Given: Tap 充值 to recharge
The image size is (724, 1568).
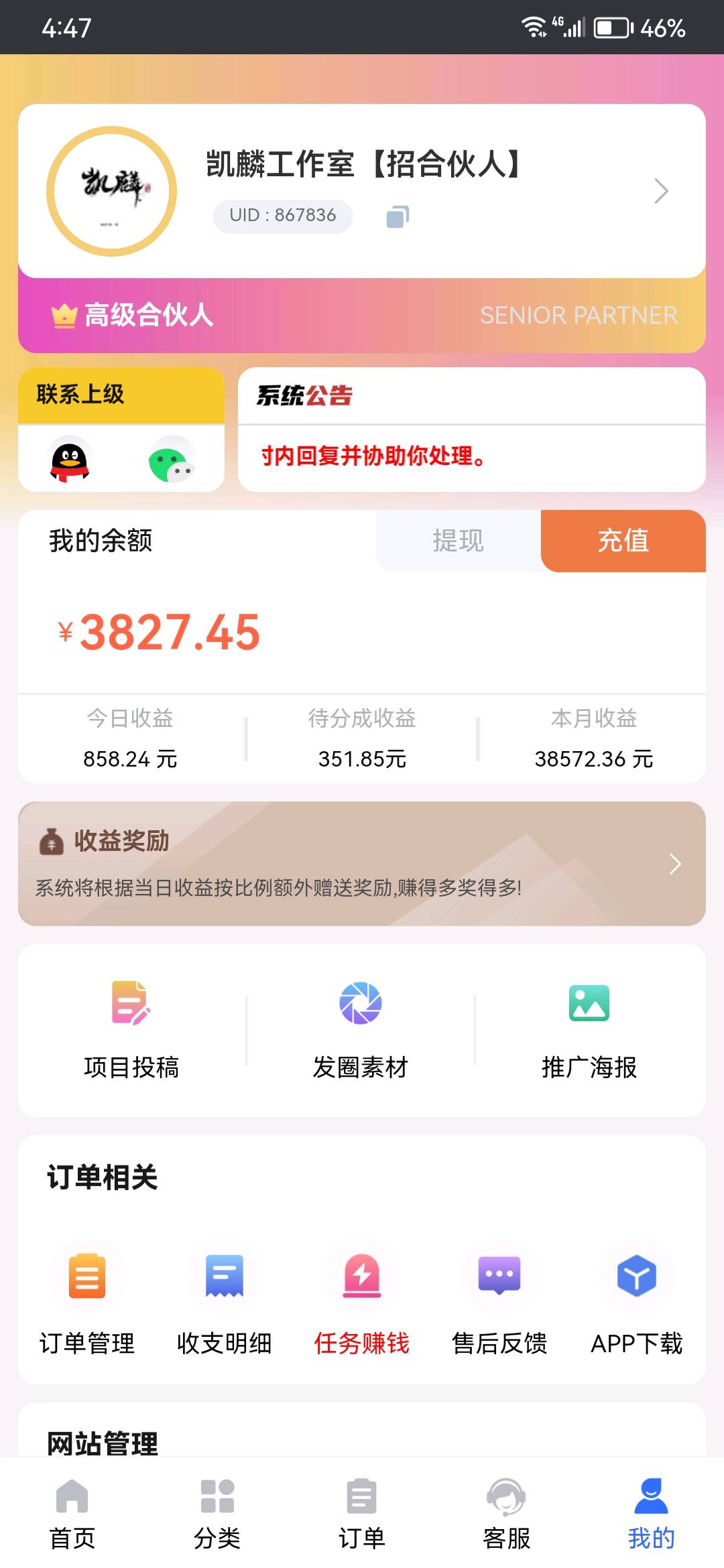Looking at the screenshot, I should 623,541.
